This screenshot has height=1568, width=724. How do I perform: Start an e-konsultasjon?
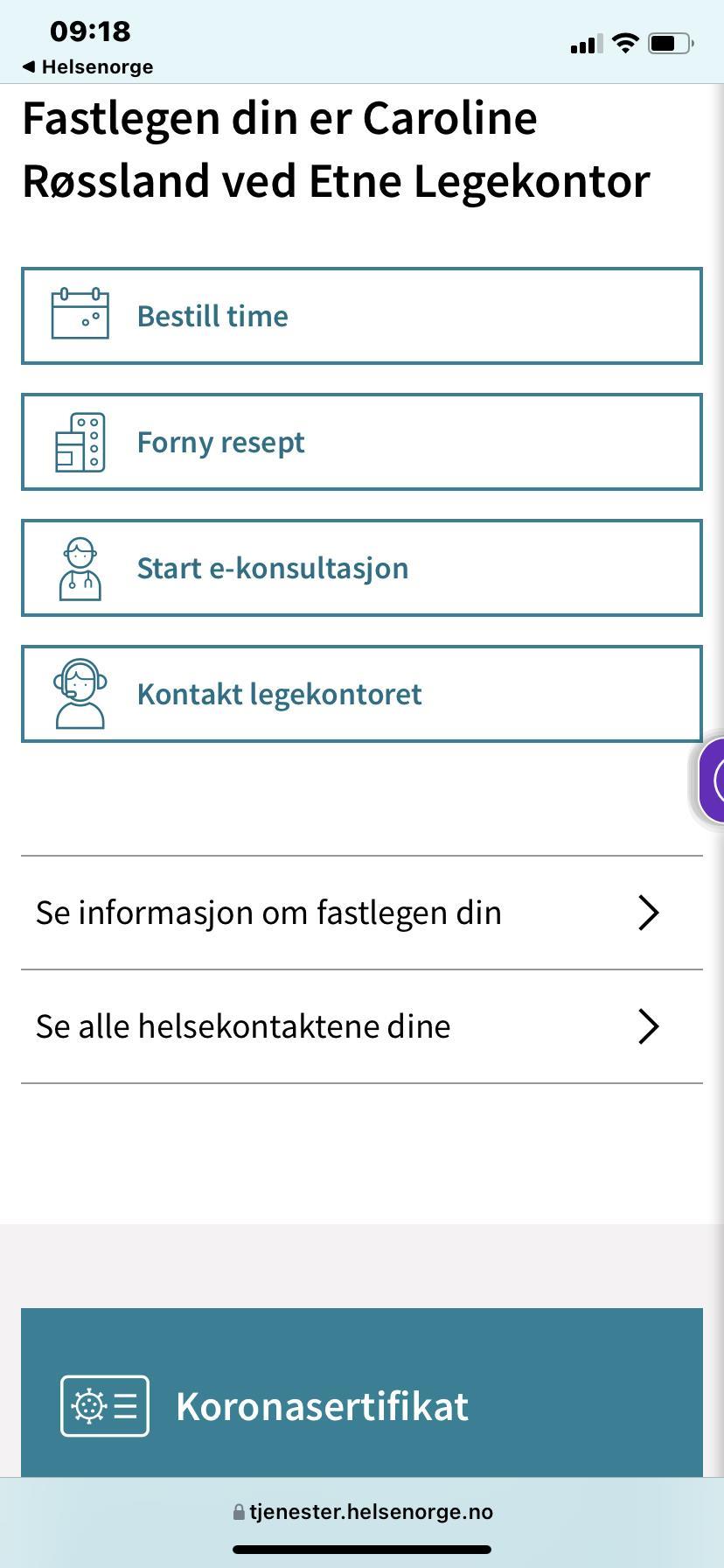(362, 568)
